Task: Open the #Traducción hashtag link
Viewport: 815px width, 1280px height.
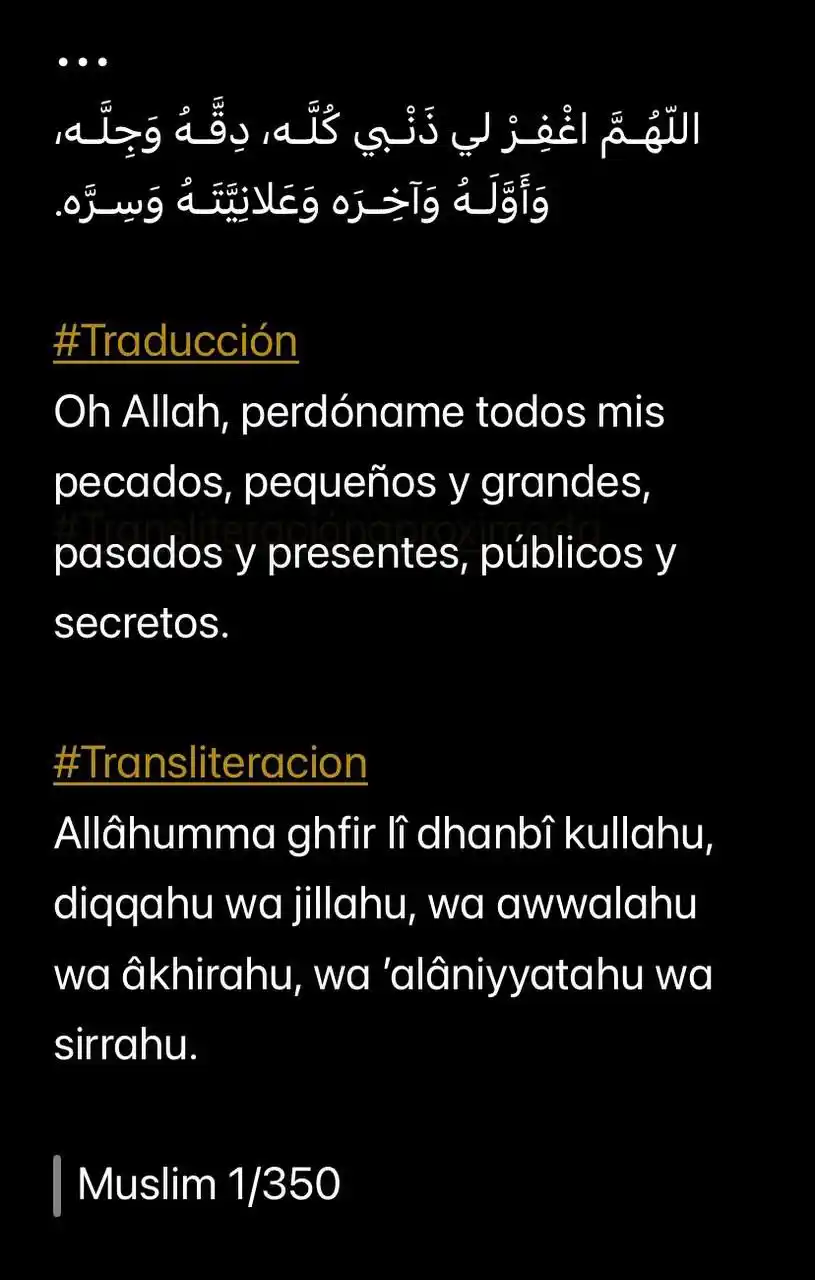Action: (176, 342)
